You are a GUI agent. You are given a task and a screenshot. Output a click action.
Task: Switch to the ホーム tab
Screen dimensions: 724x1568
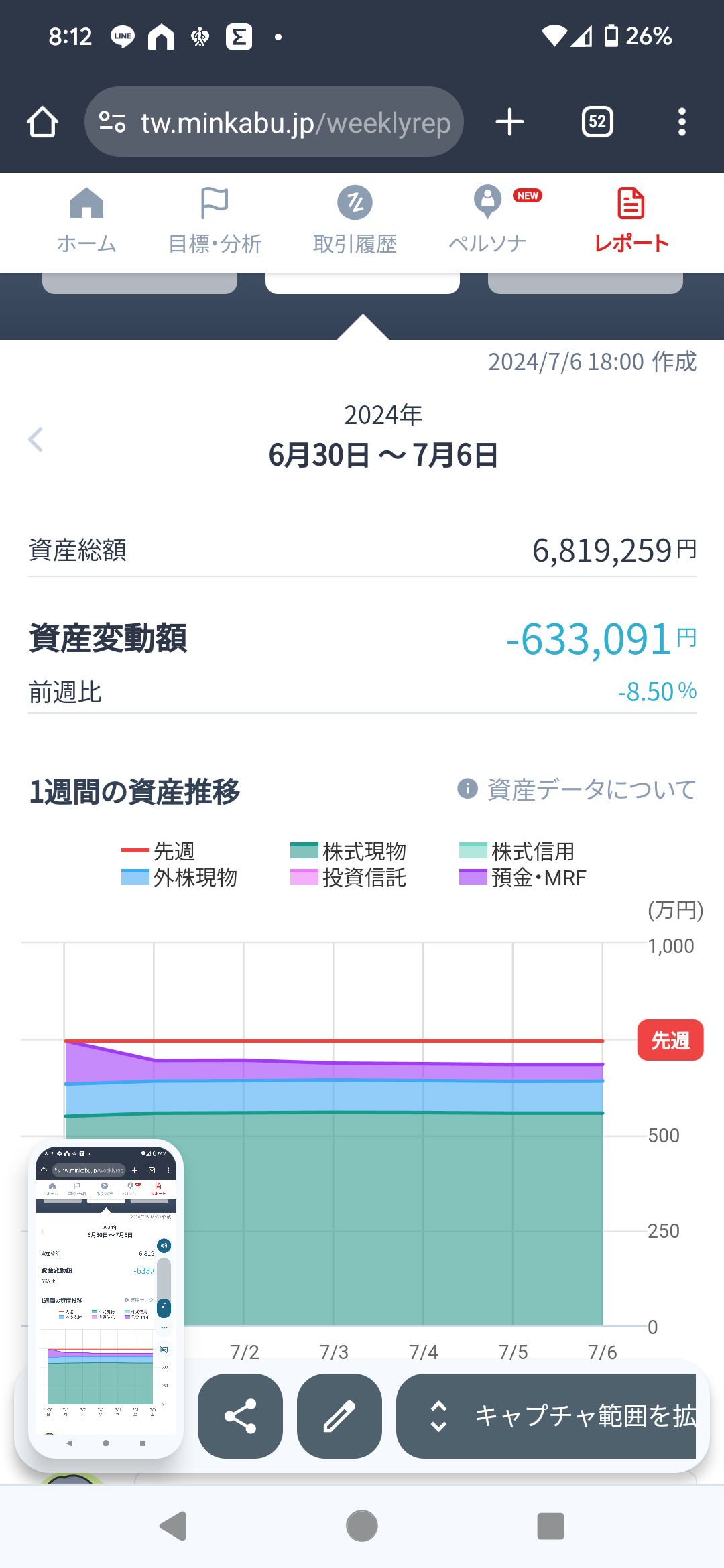86,221
